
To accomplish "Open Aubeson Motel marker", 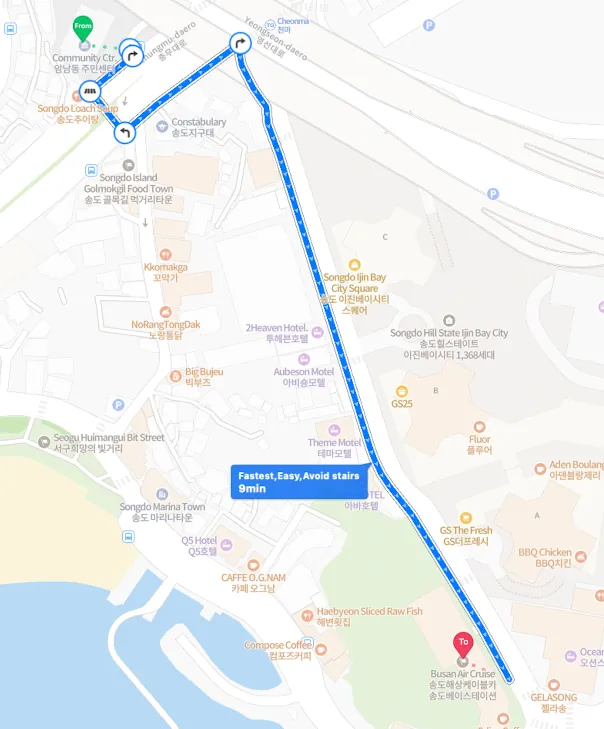I will click(304, 359).
